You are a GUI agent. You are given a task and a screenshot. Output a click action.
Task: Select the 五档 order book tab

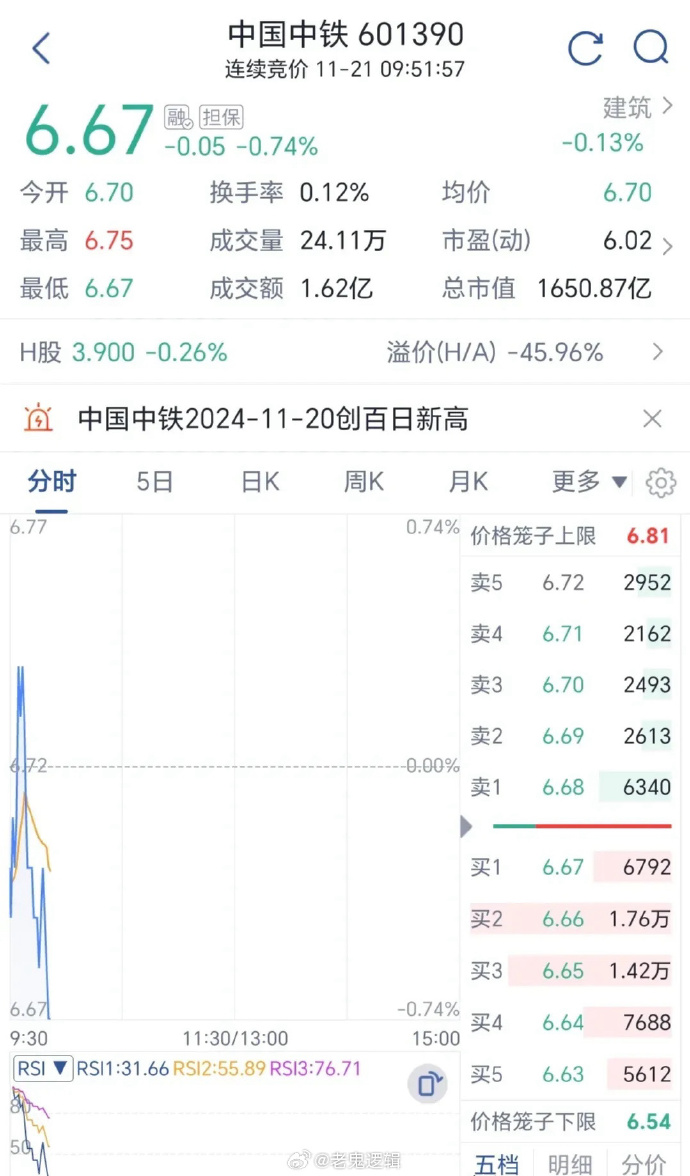(496, 1162)
